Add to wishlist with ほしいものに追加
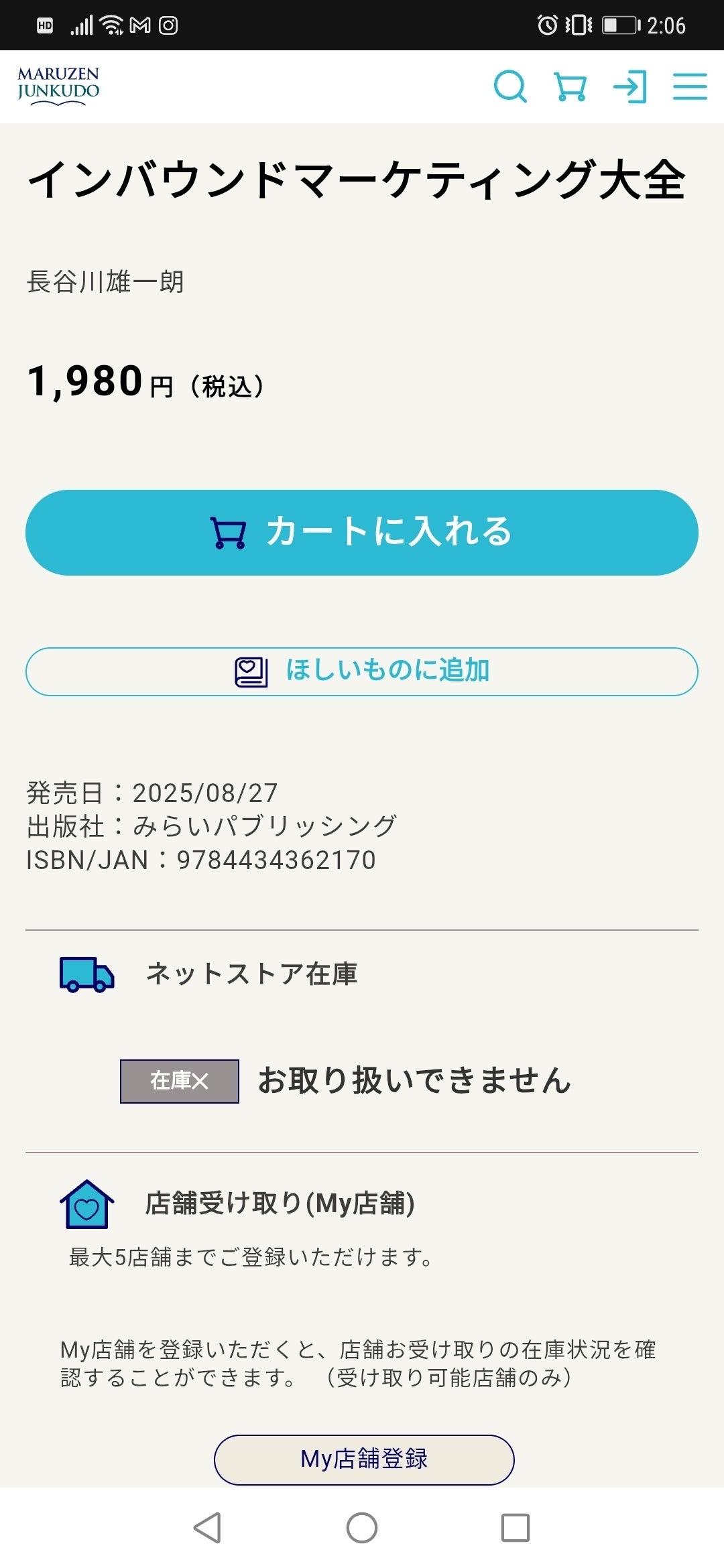The height and width of the screenshot is (1568, 724). (362, 671)
